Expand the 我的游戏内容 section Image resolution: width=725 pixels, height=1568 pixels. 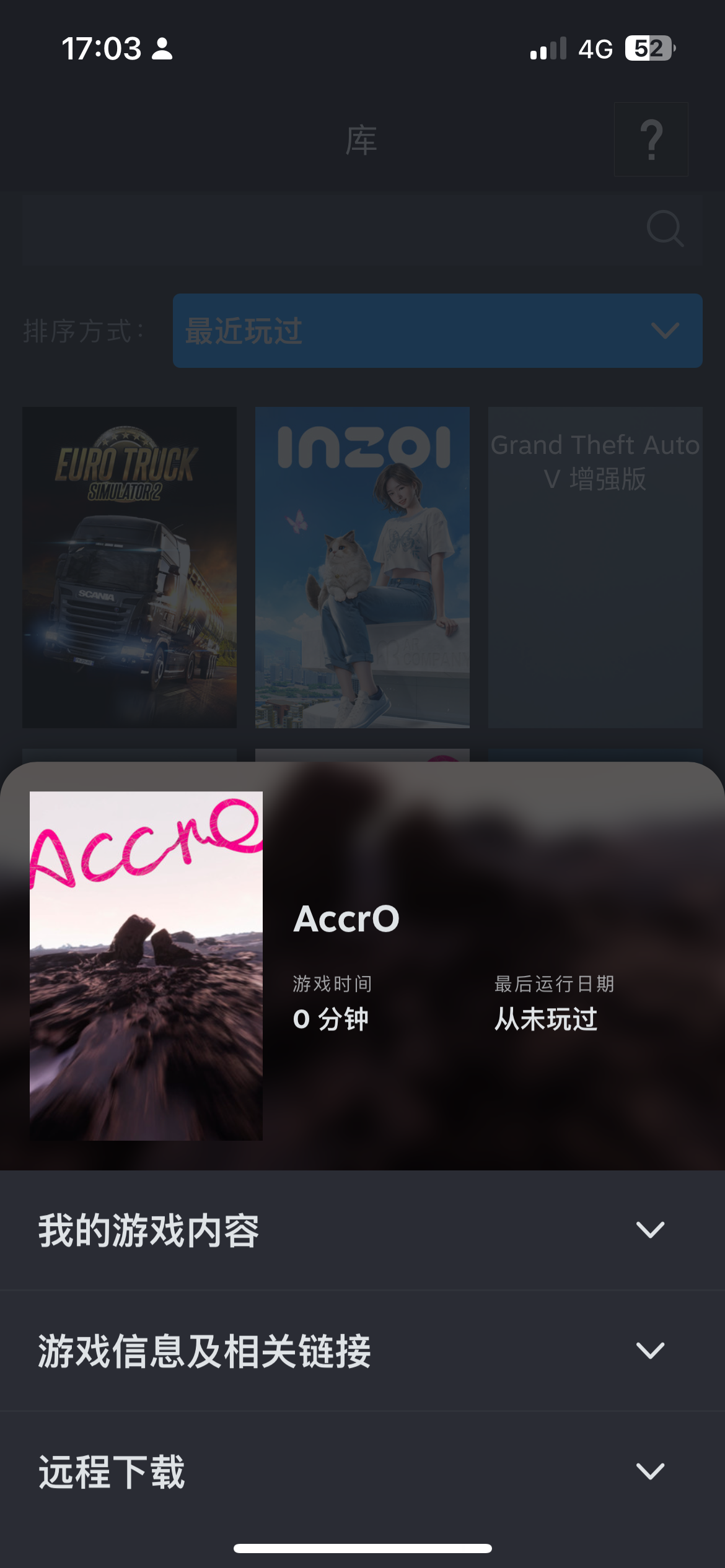pyautogui.click(x=362, y=1230)
